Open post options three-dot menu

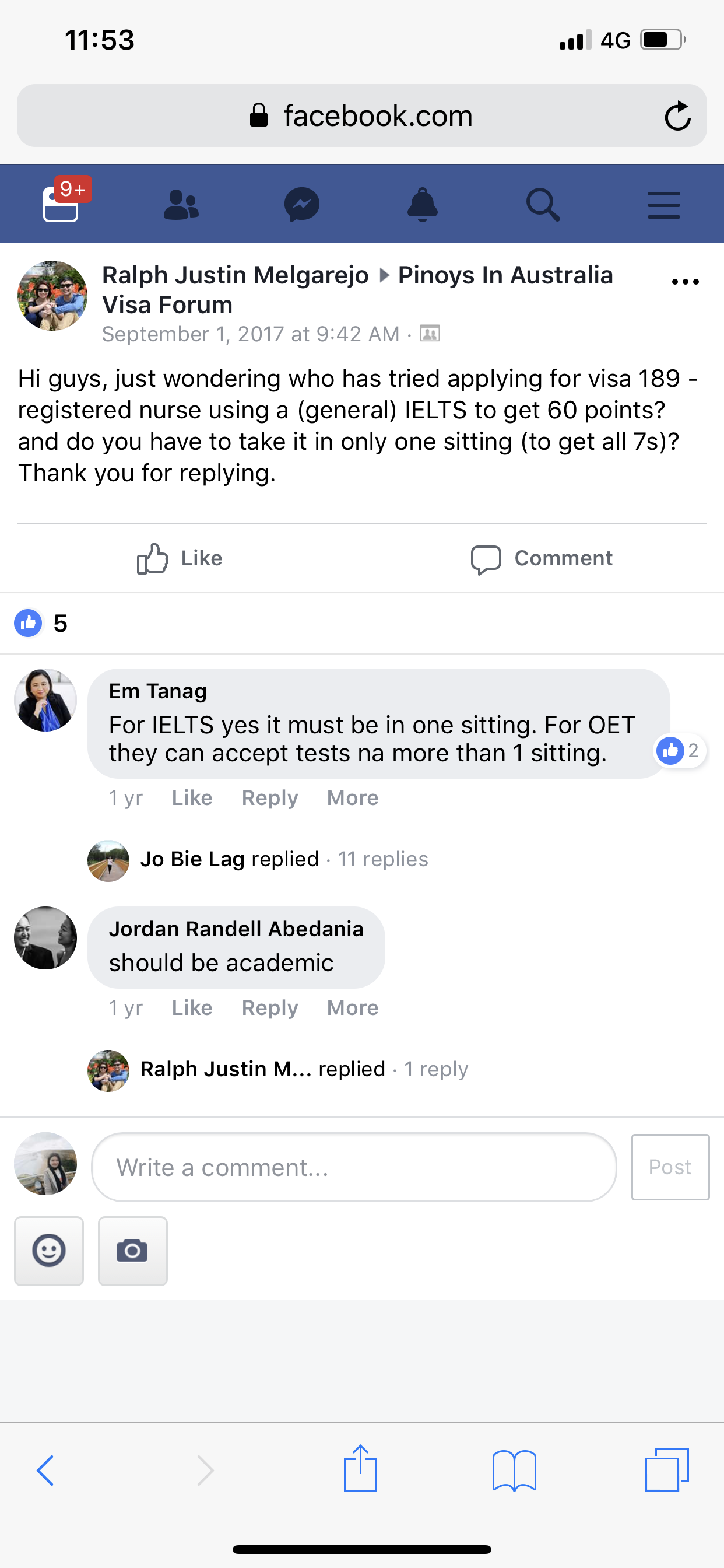coord(685,281)
